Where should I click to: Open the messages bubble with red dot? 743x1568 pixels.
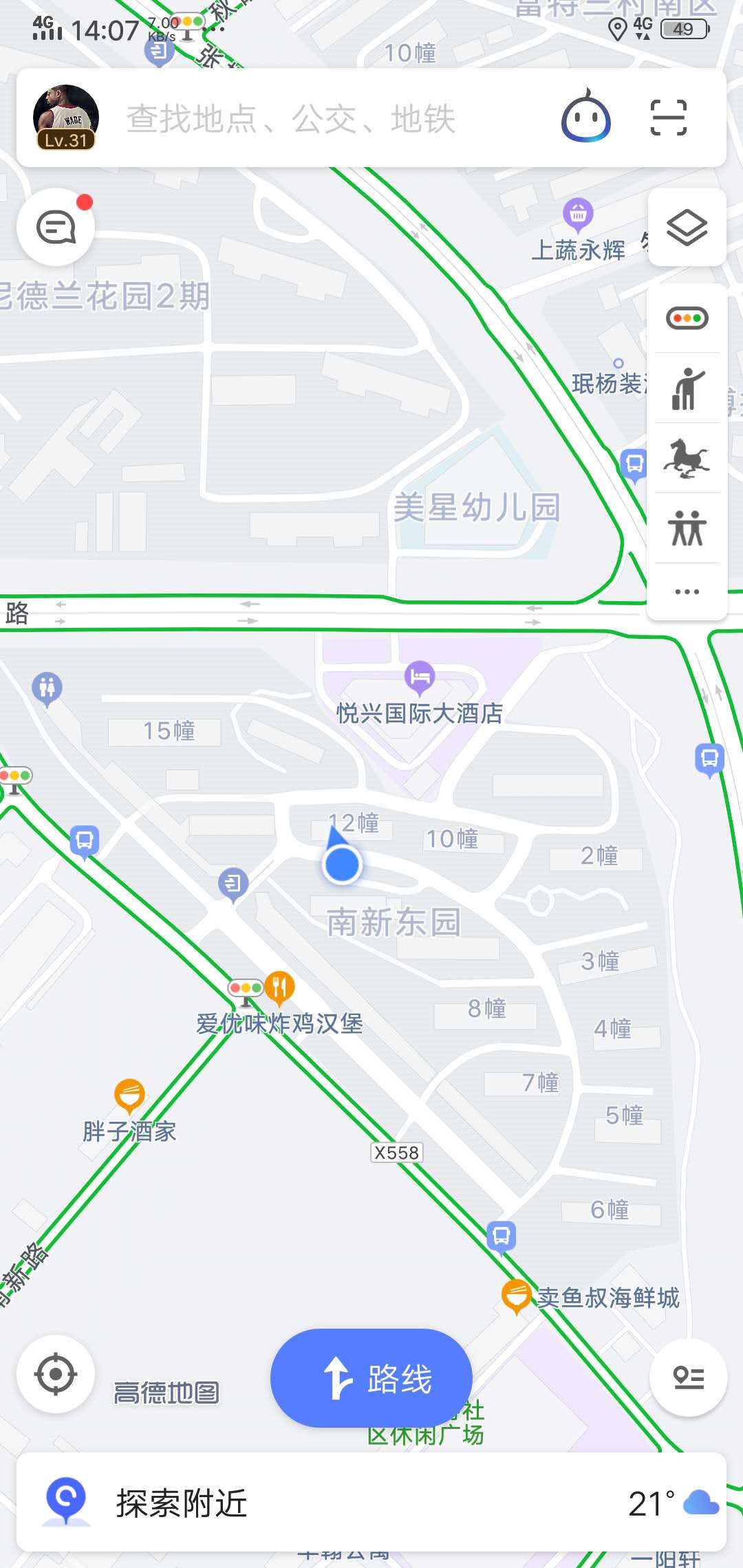pos(56,227)
